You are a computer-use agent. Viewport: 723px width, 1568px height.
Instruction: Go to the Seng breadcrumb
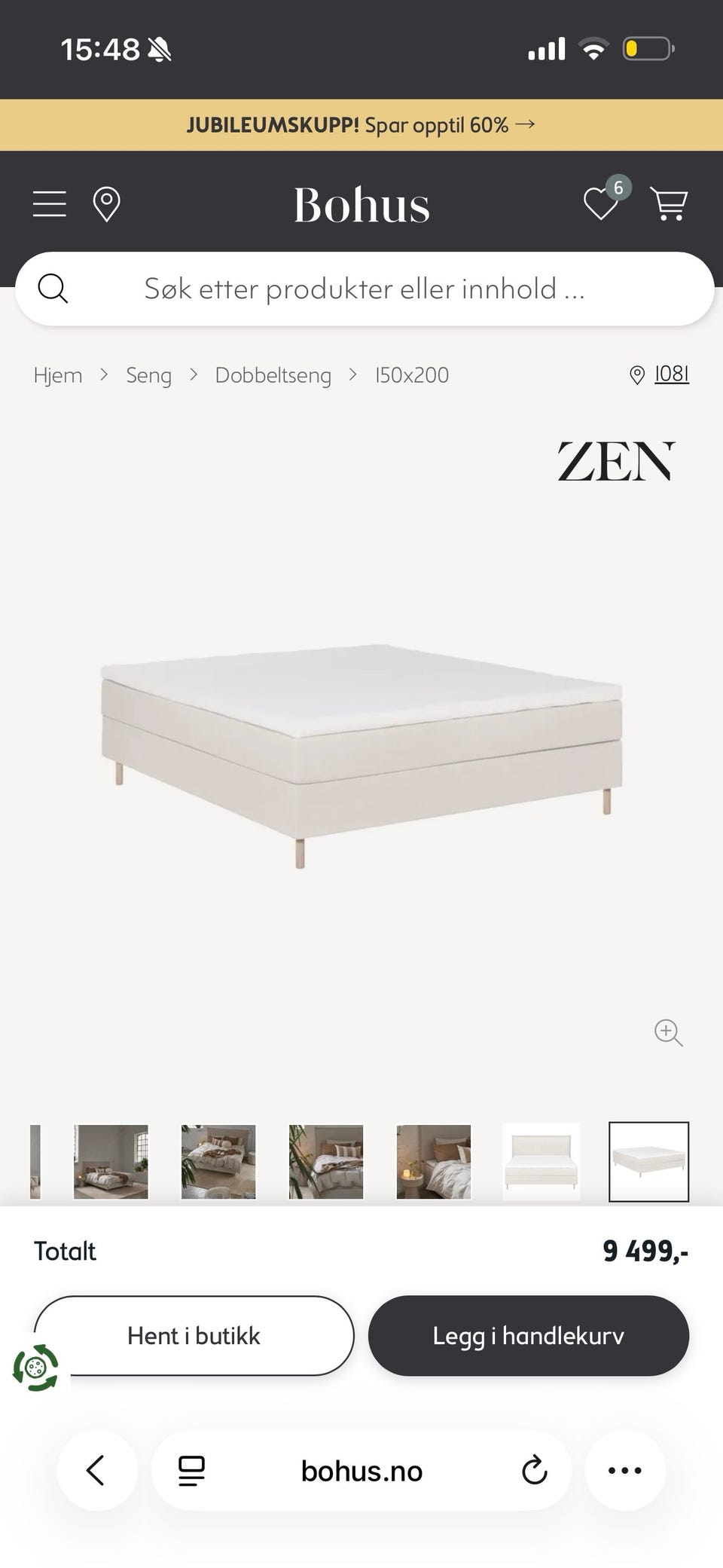click(148, 374)
